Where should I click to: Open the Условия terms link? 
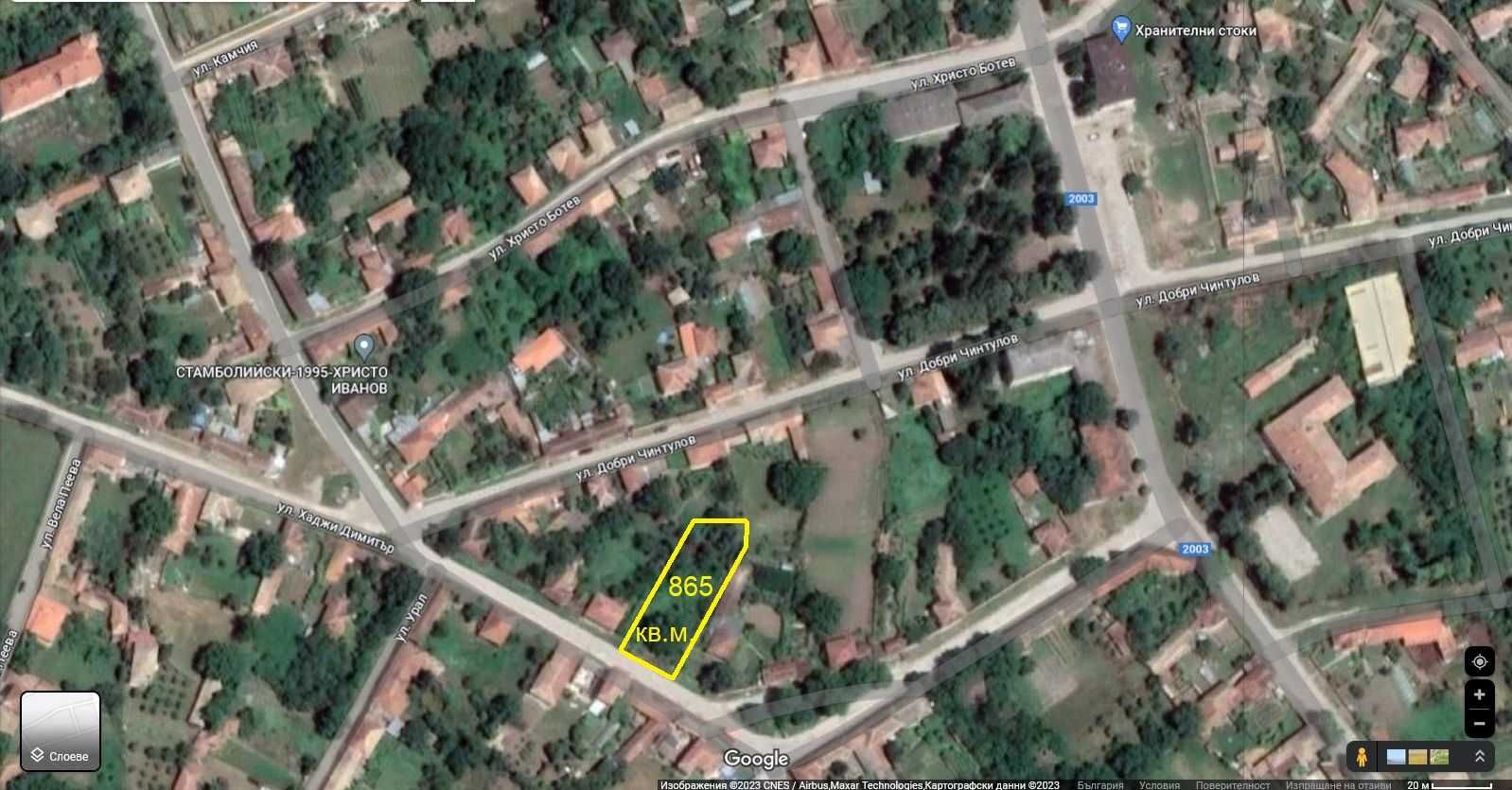click(1159, 784)
